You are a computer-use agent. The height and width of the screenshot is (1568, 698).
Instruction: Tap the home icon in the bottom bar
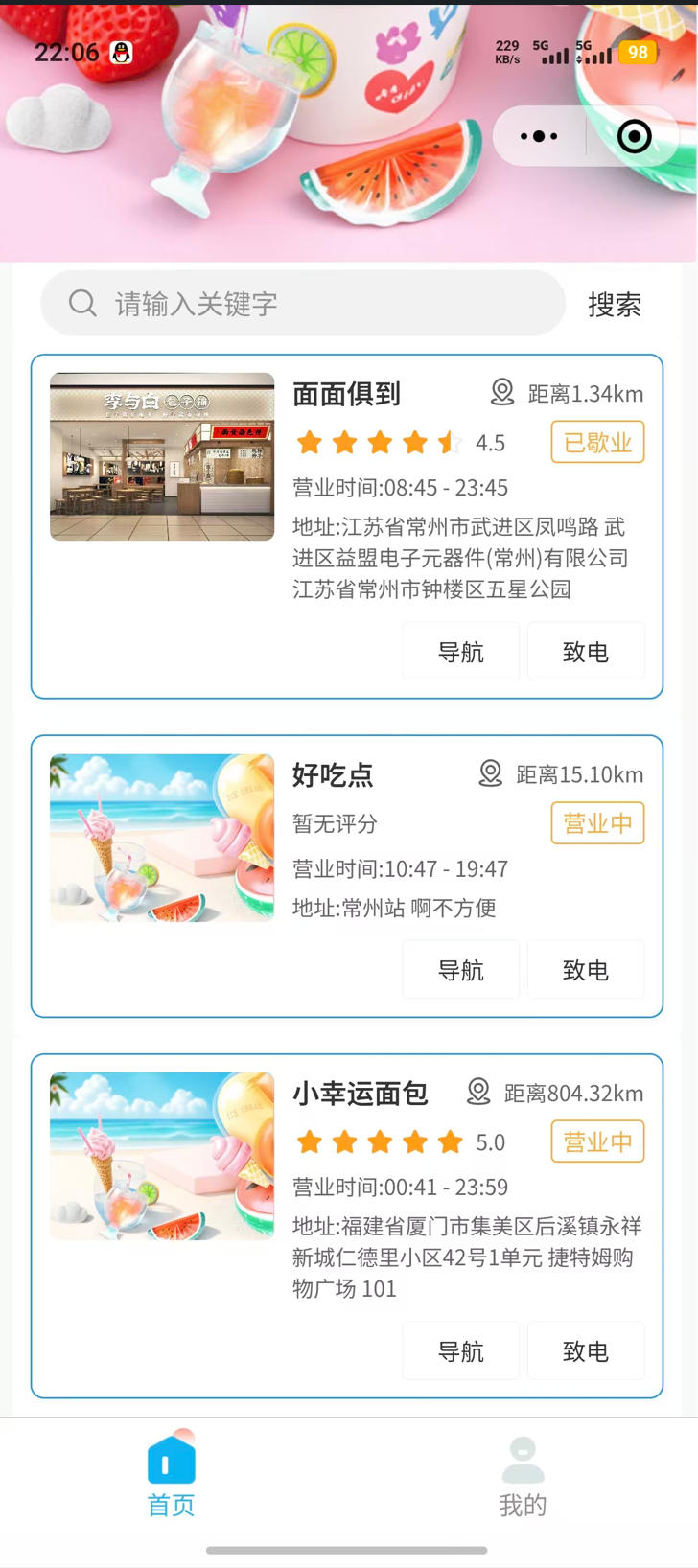tap(170, 1458)
